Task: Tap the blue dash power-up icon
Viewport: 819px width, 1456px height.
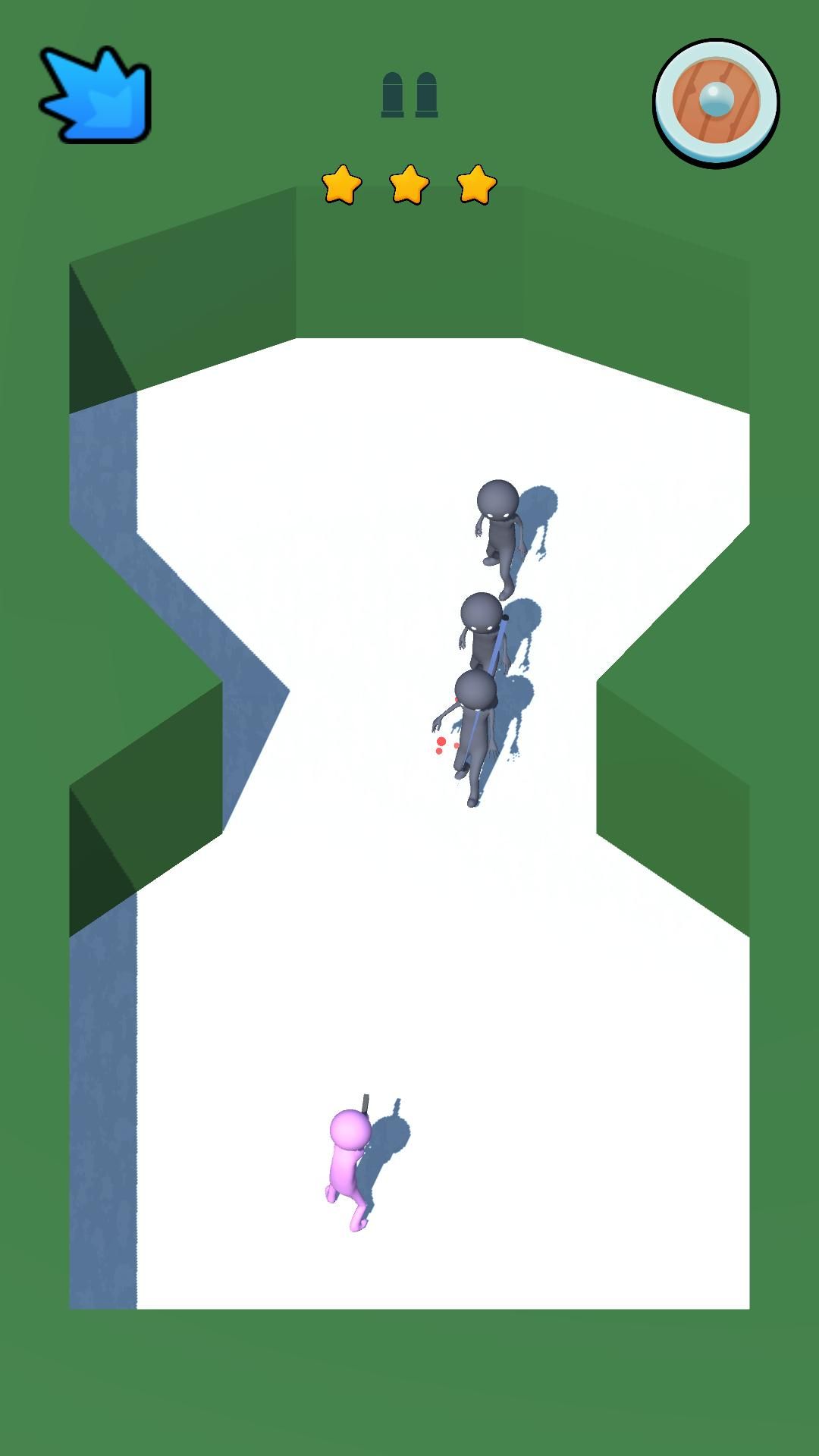Action: click(x=96, y=96)
